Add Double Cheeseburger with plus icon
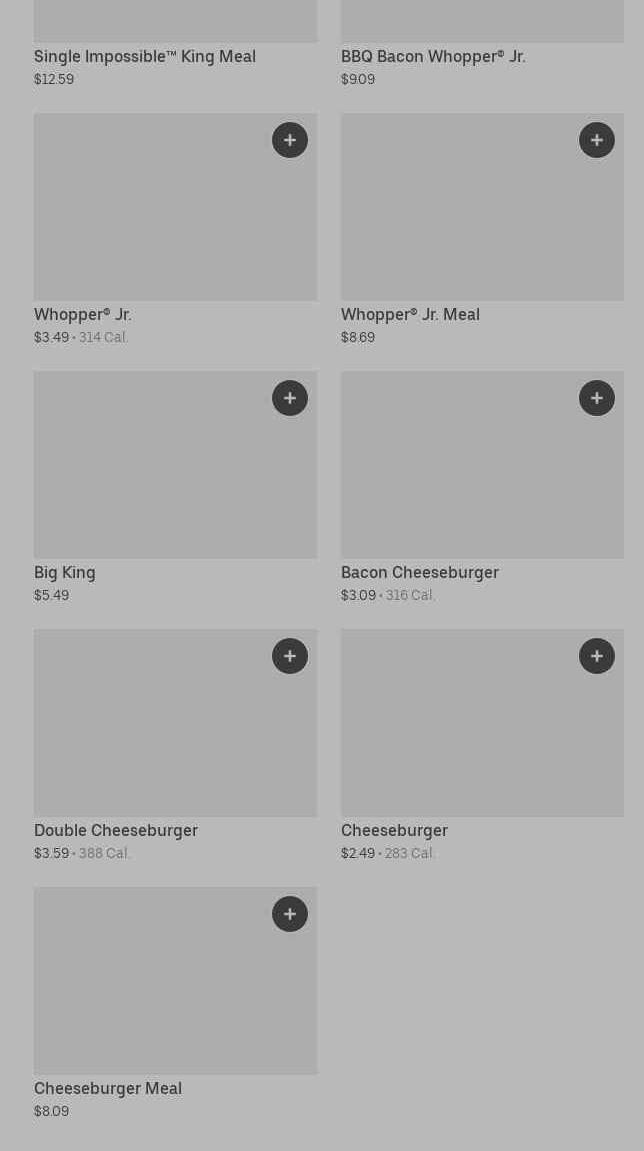Viewport: 644px width, 1151px height. point(290,656)
